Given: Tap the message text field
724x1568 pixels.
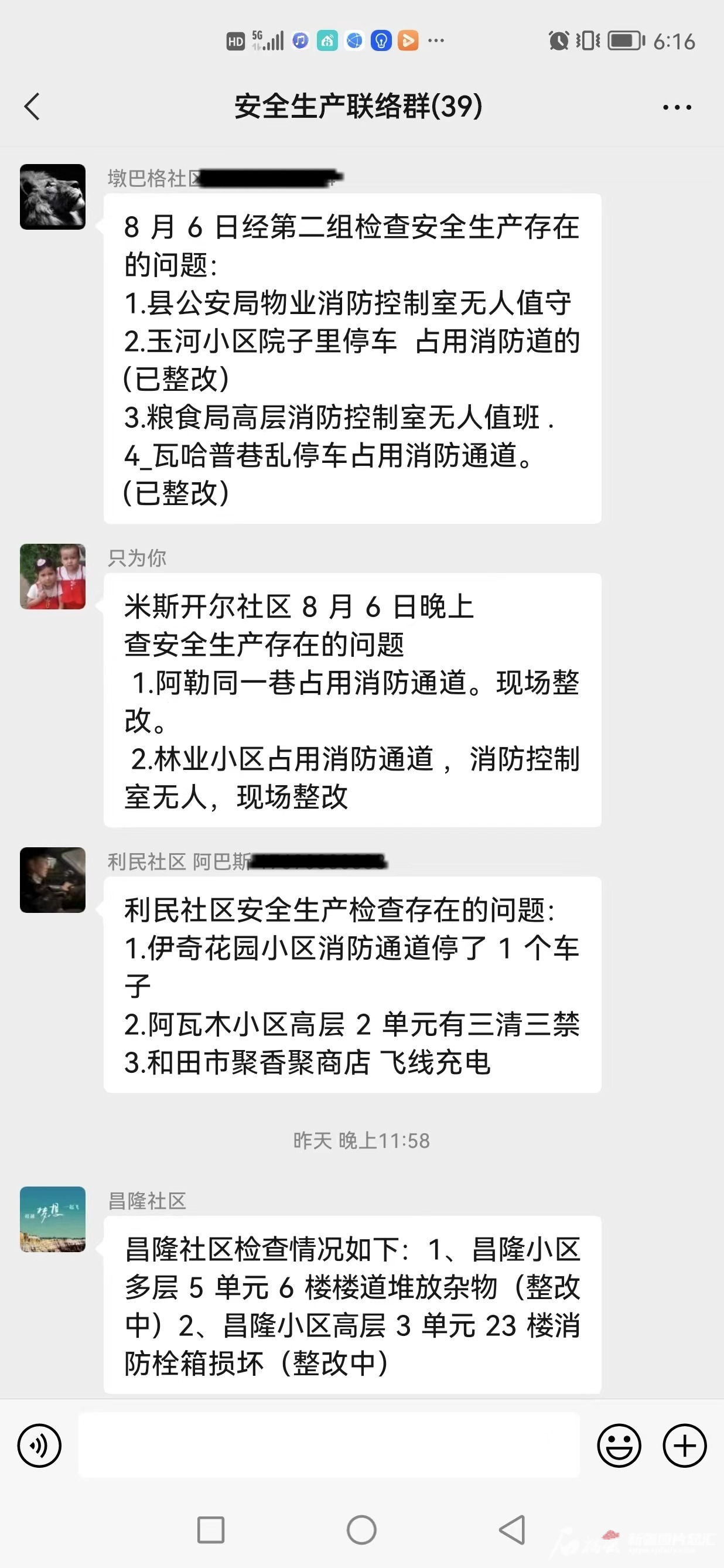Looking at the screenshot, I should tap(329, 1446).
